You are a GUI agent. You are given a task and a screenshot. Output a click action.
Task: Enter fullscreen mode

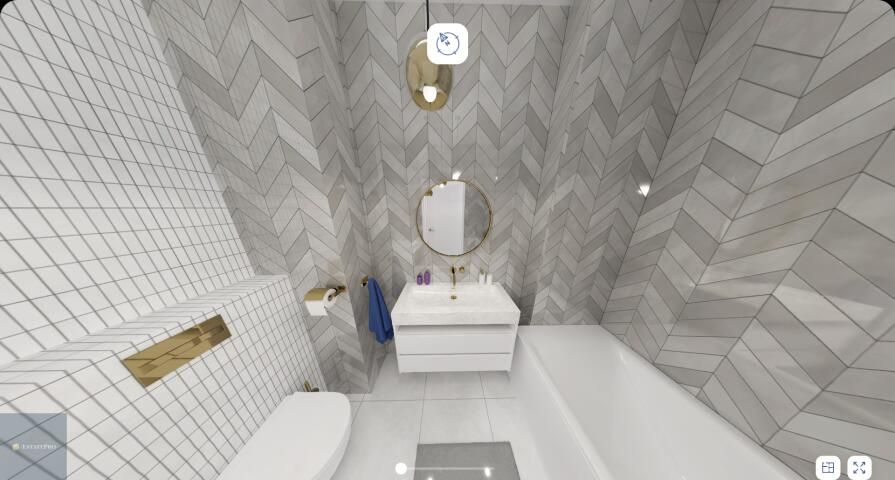(x=859, y=467)
